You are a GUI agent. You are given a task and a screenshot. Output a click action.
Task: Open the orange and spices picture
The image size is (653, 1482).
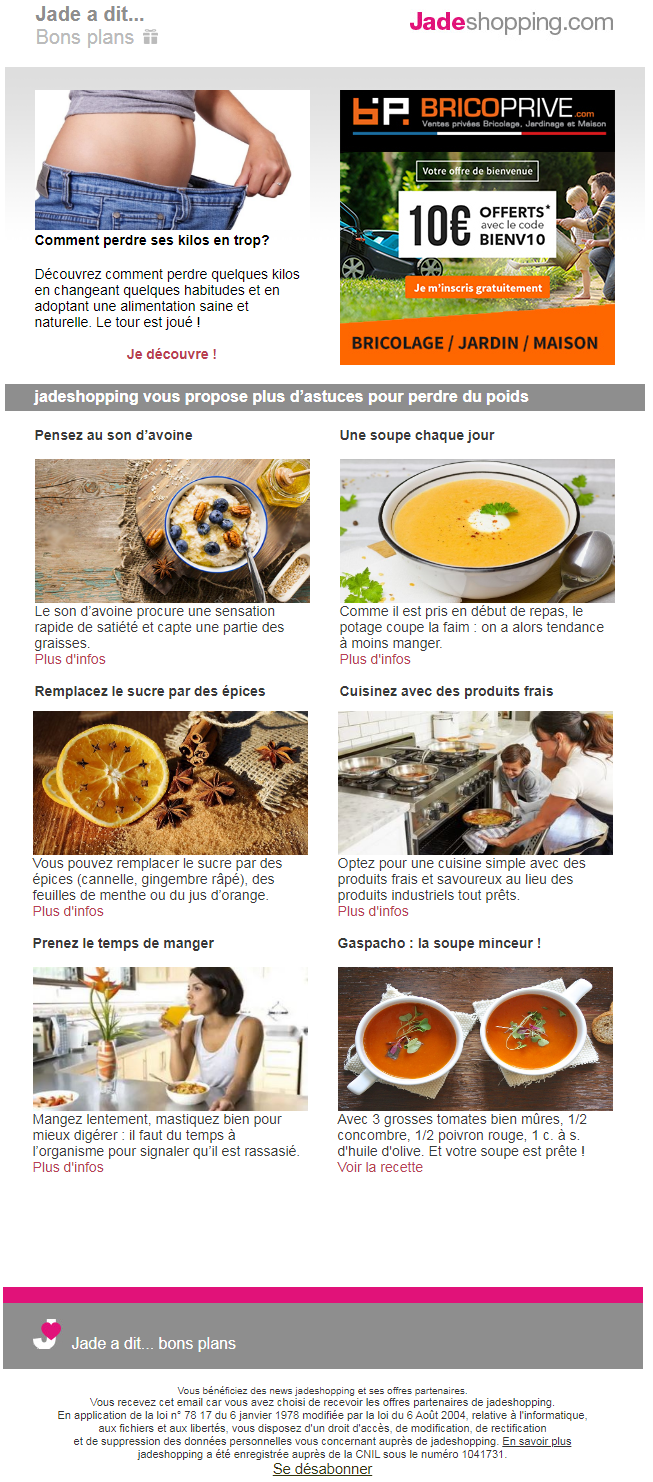pyautogui.click(x=170, y=782)
